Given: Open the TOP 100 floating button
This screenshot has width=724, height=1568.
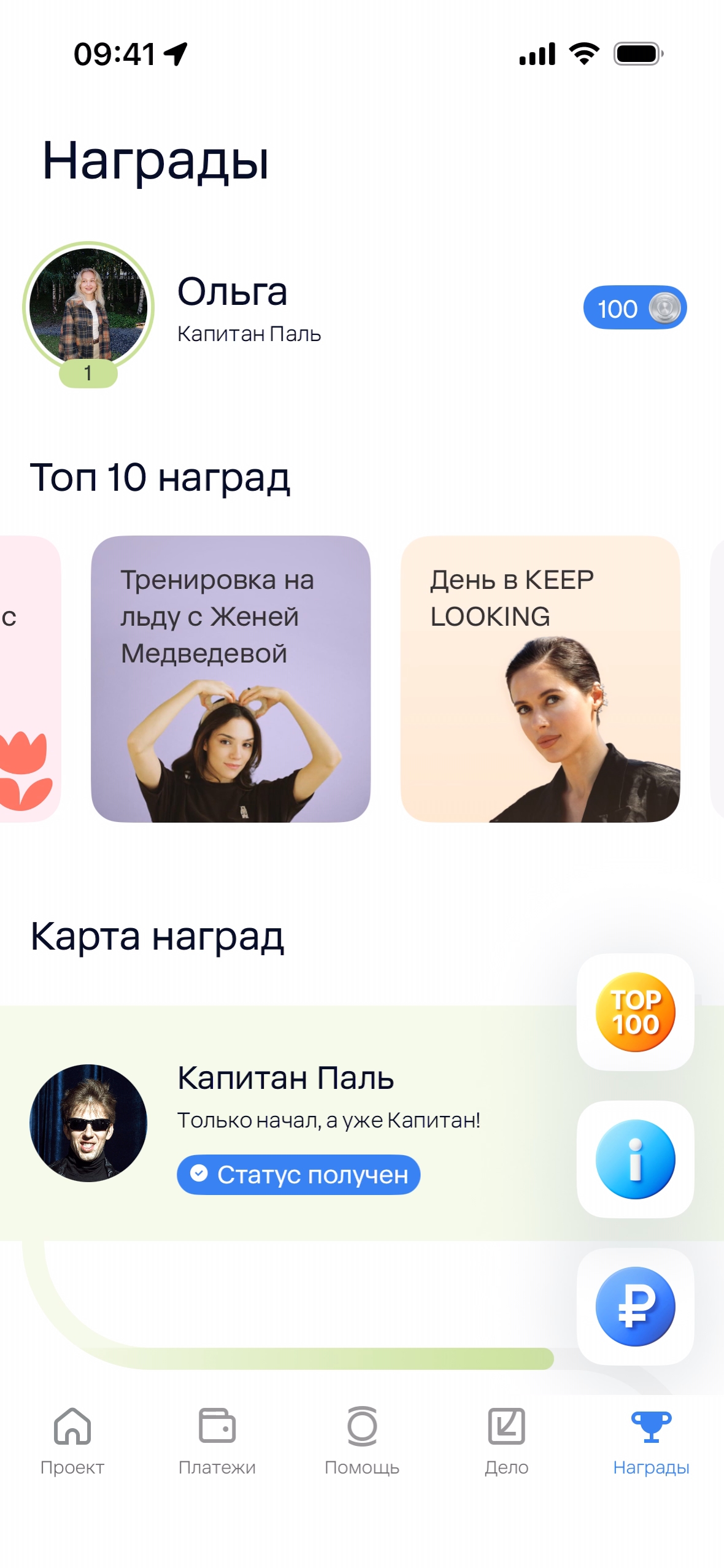Looking at the screenshot, I should [x=635, y=1012].
